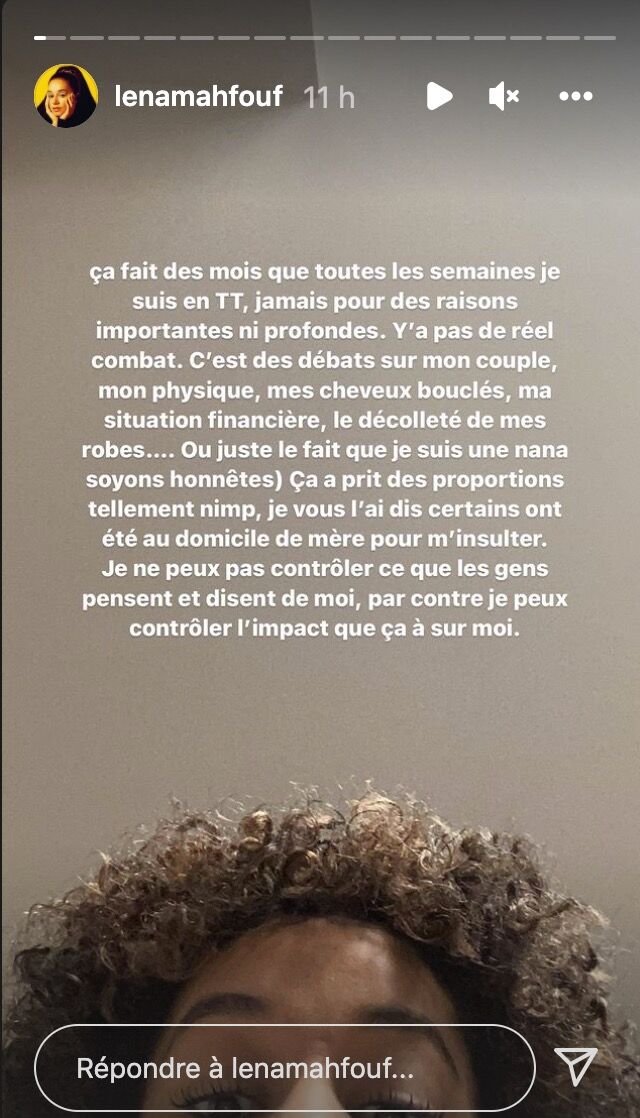
Task: Unmute the story sound
Action: point(504,96)
